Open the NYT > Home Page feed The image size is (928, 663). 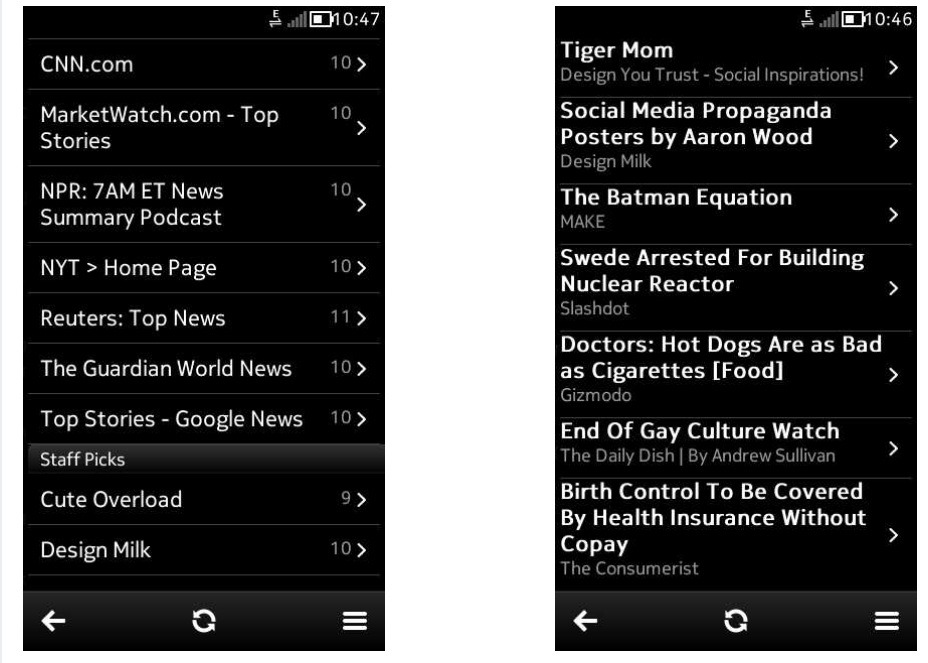200,267
